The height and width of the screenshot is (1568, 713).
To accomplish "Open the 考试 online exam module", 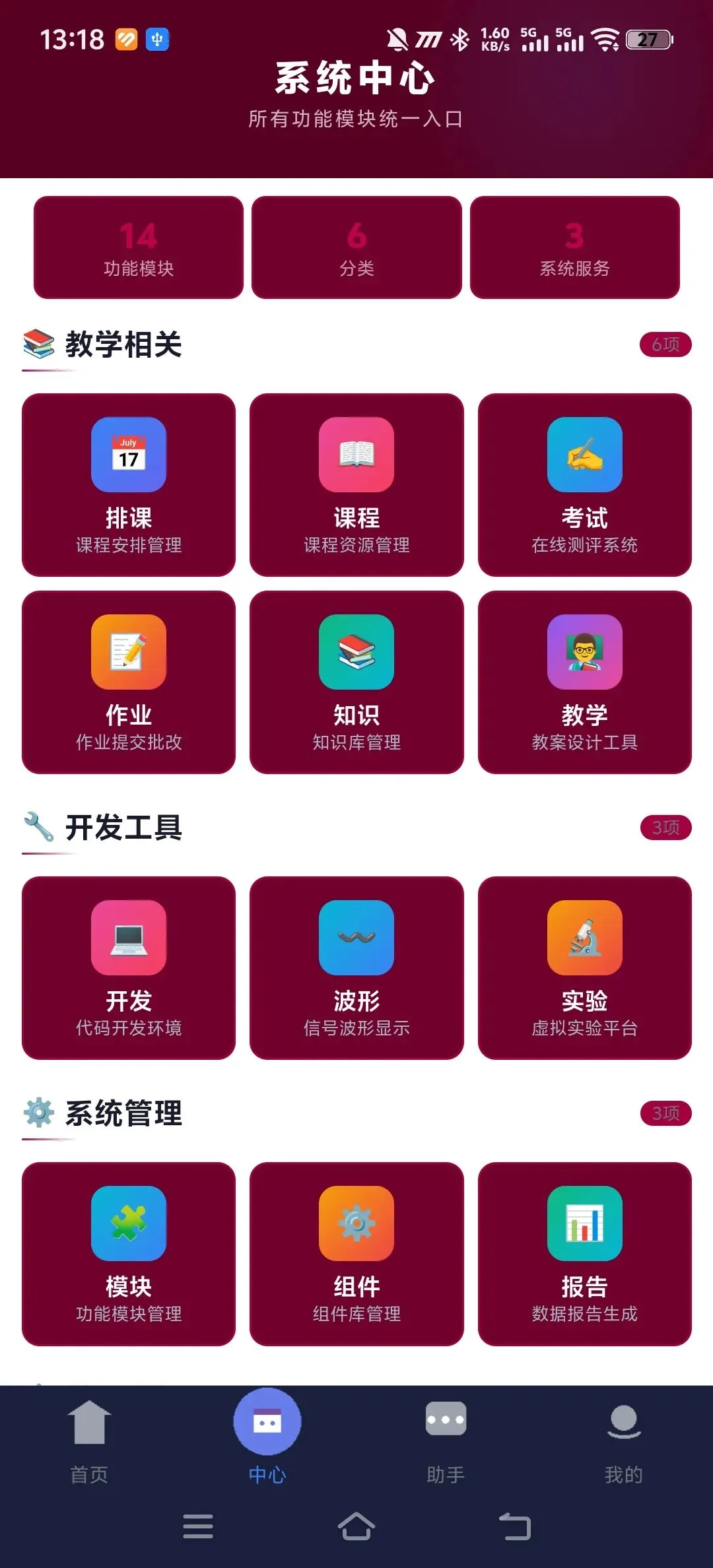I will coord(585,485).
